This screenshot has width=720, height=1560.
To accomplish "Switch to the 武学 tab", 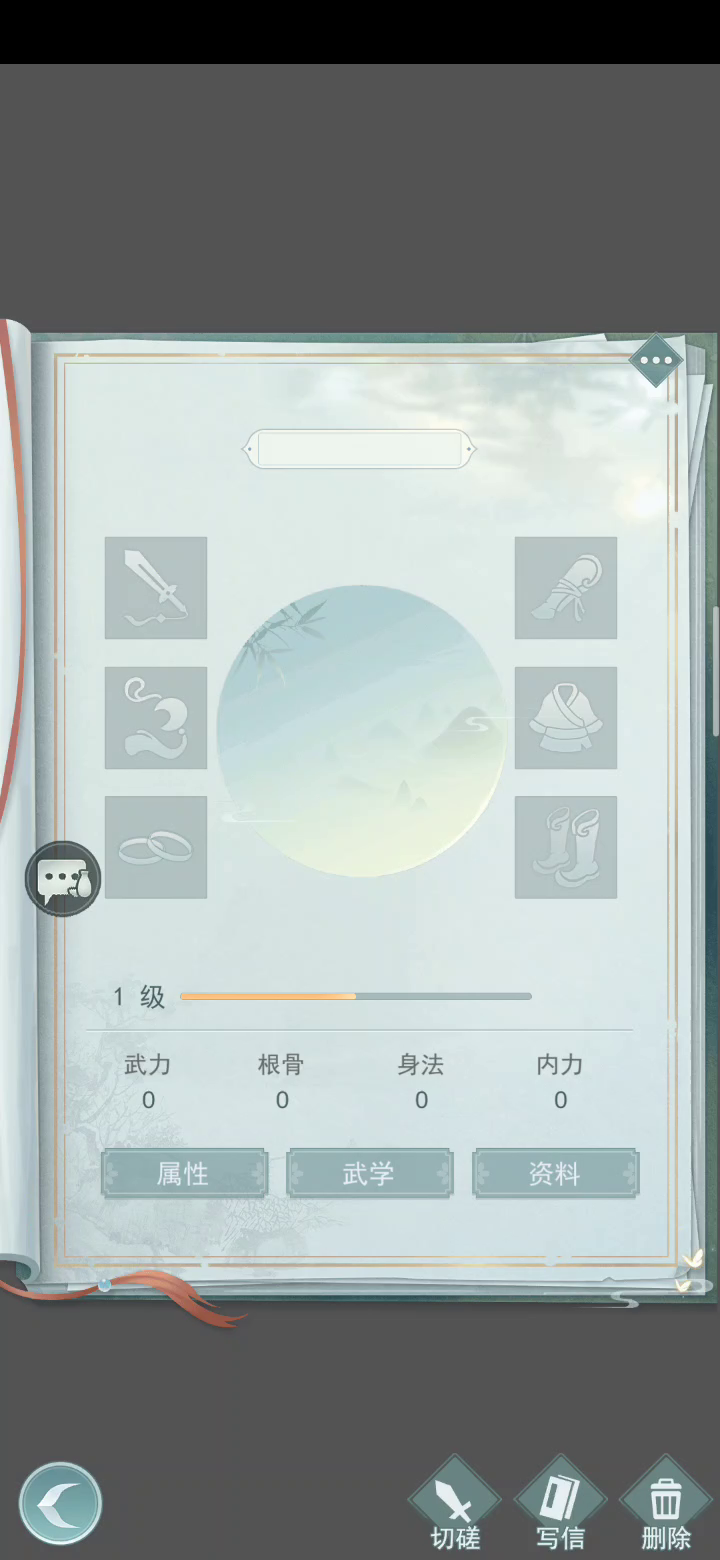I will click(x=370, y=1173).
